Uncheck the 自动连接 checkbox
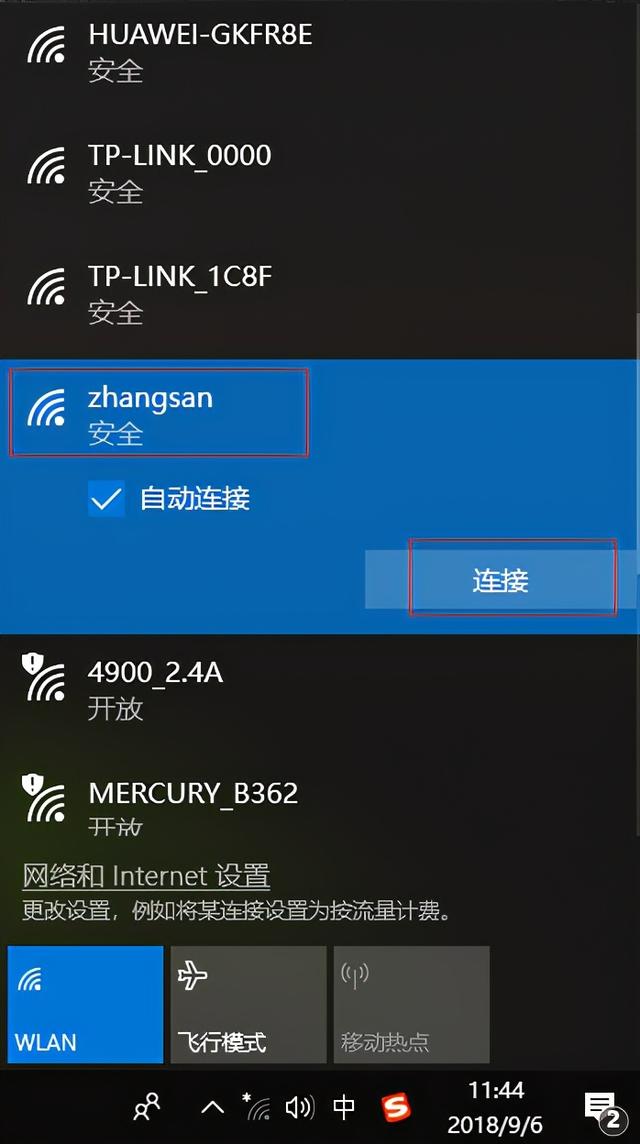Image resolution: width=640 pixels, height=1144 pixels. (x=107, y=498)
